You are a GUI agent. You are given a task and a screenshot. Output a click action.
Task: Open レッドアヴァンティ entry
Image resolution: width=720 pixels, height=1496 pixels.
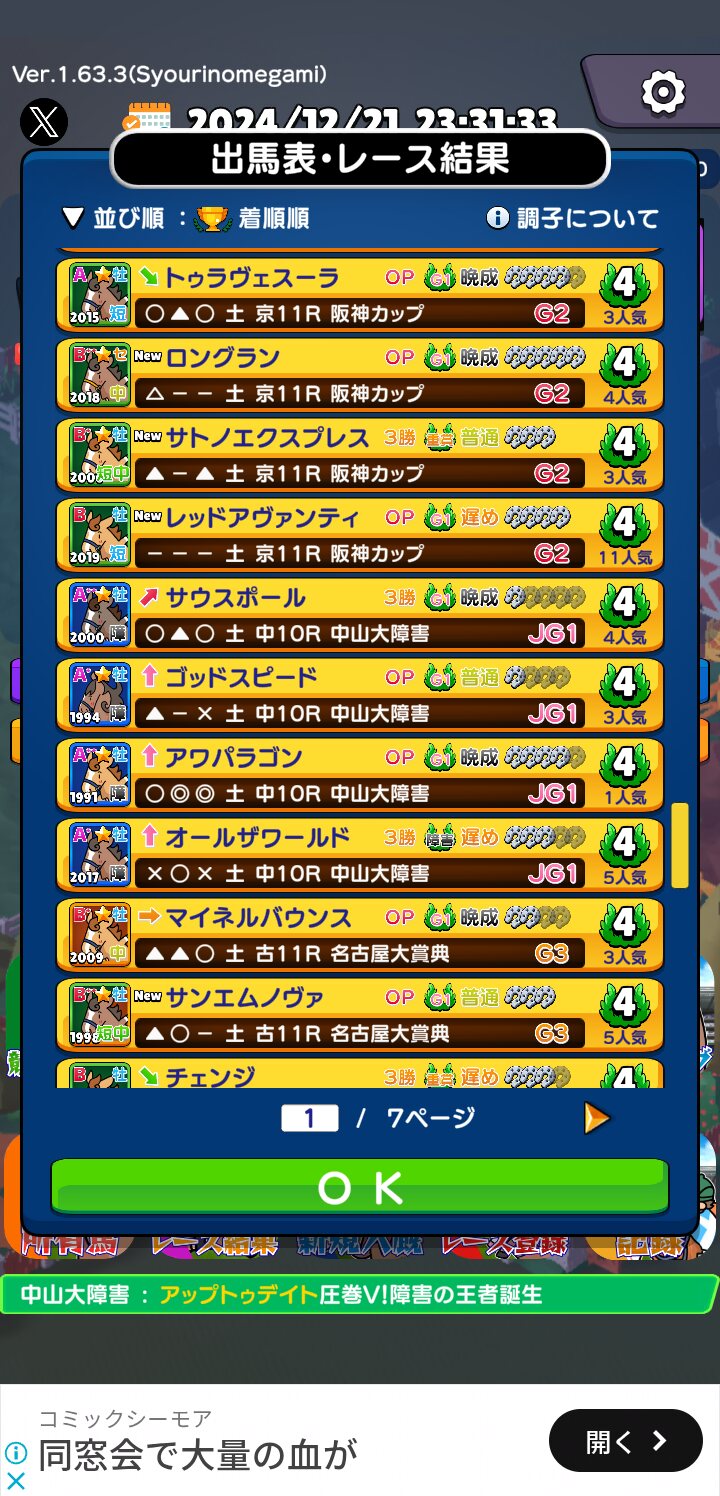pyautogui.click(x=359, y=536)
